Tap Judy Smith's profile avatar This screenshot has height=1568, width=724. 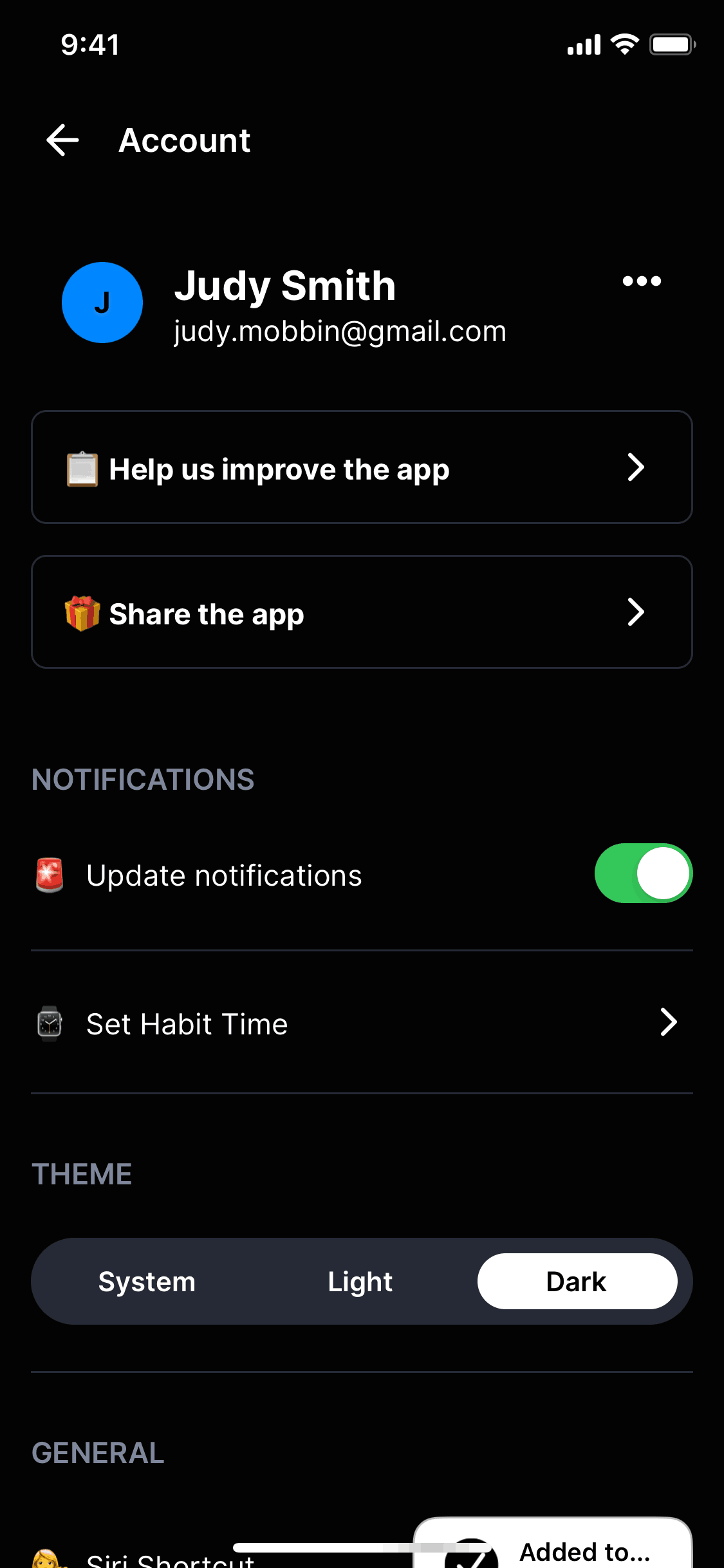coord(102,303)
